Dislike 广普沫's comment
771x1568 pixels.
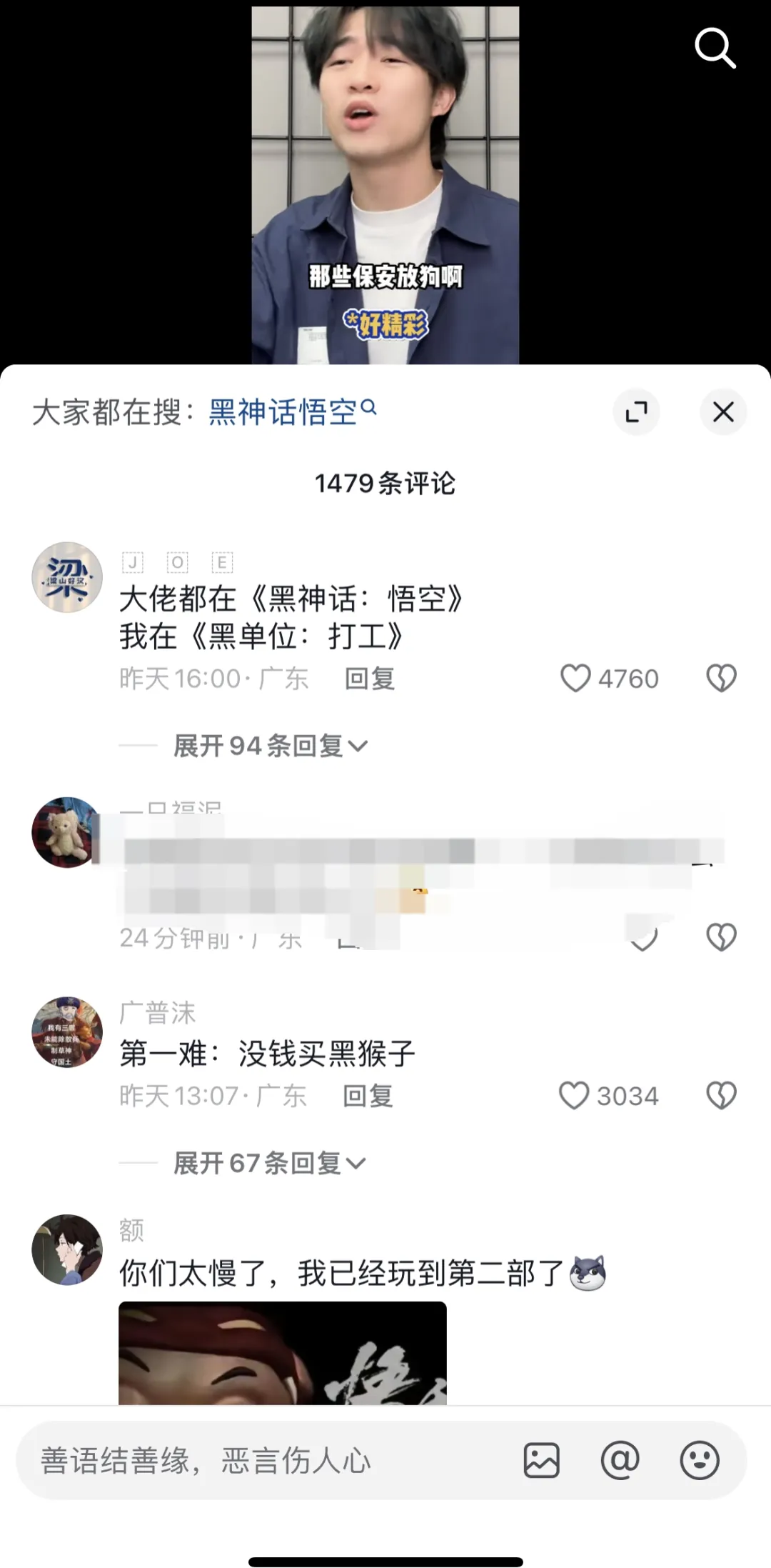[721, 1095]
